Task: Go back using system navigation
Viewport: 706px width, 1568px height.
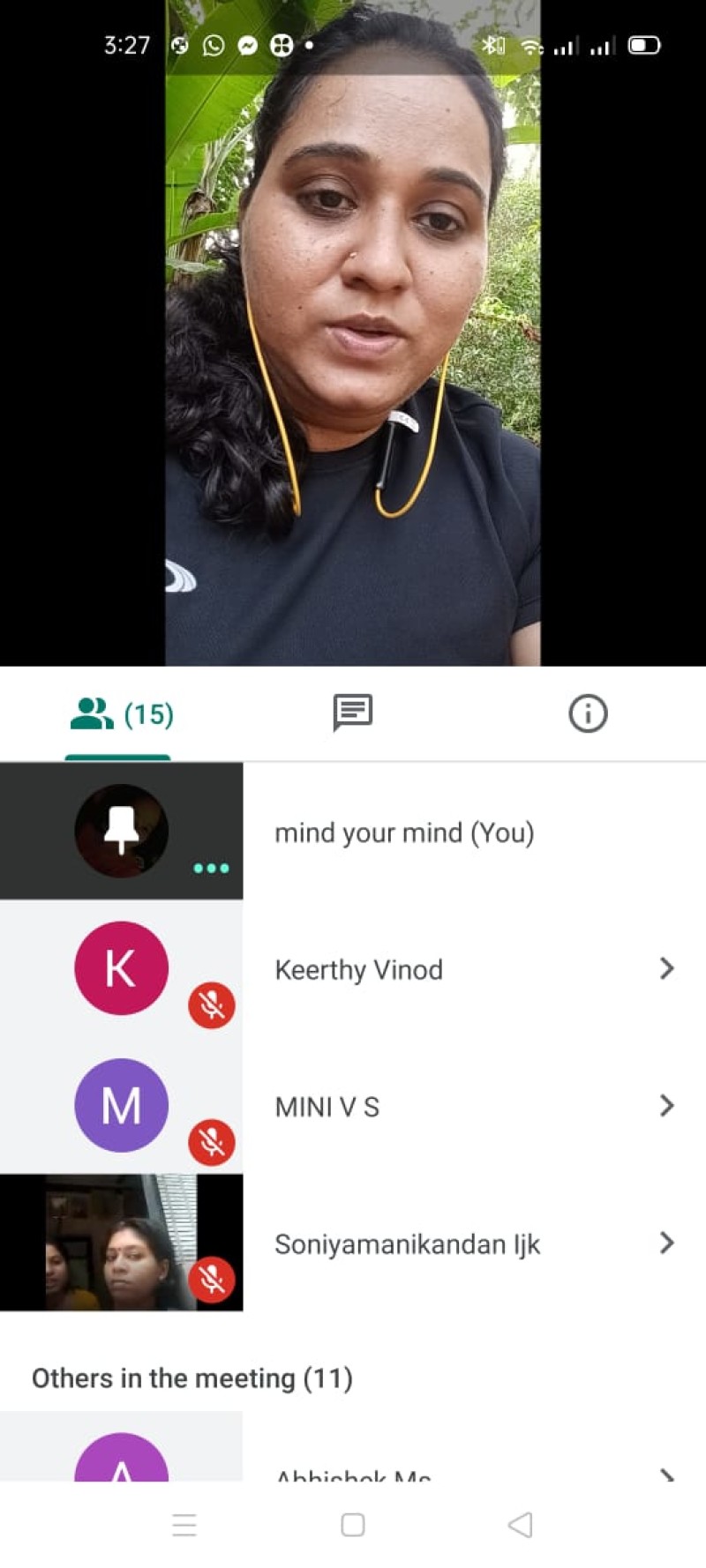Action: click(x=521, y=1525)
